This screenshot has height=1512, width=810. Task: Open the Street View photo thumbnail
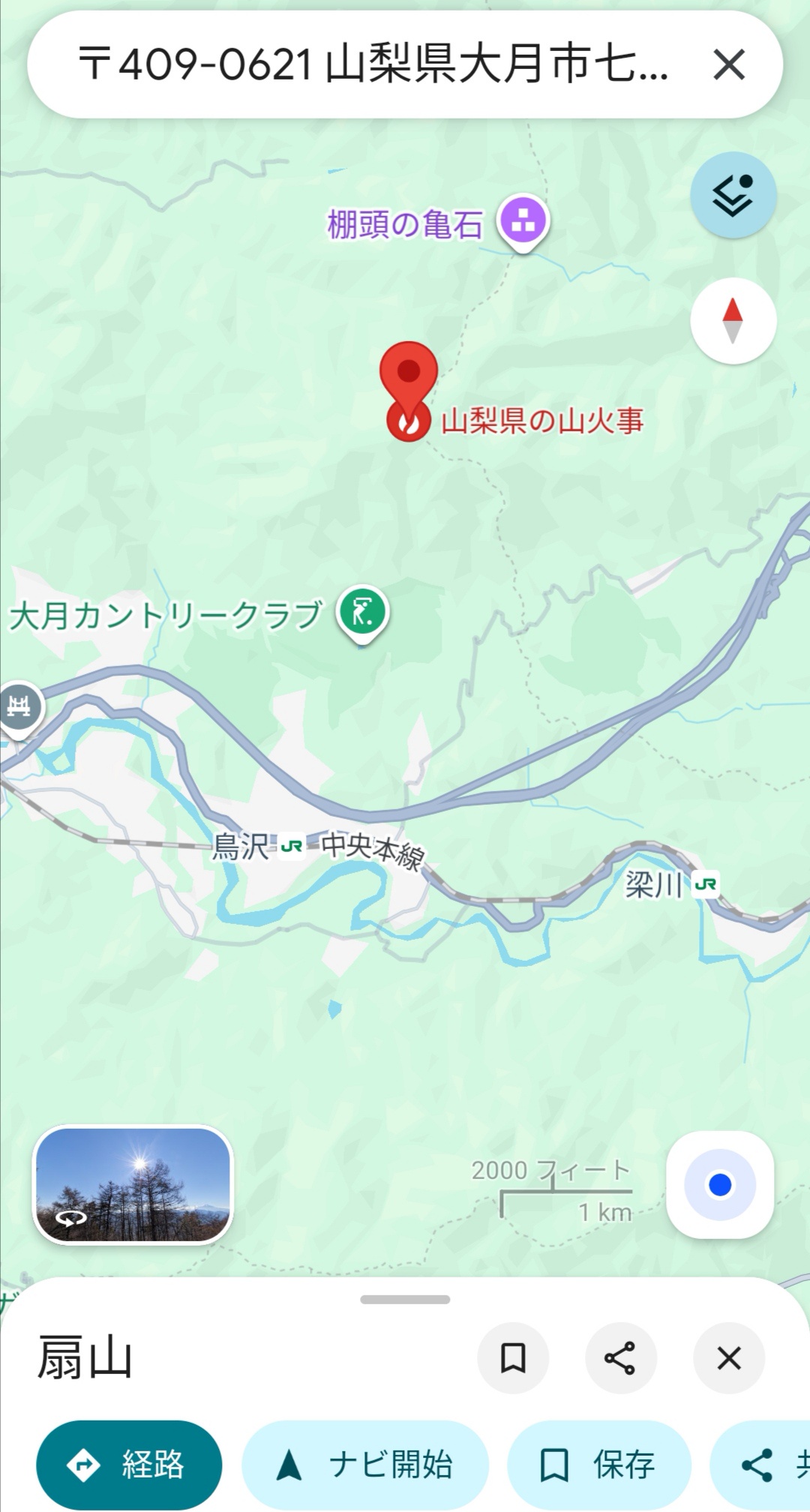tap(133, 1185)
